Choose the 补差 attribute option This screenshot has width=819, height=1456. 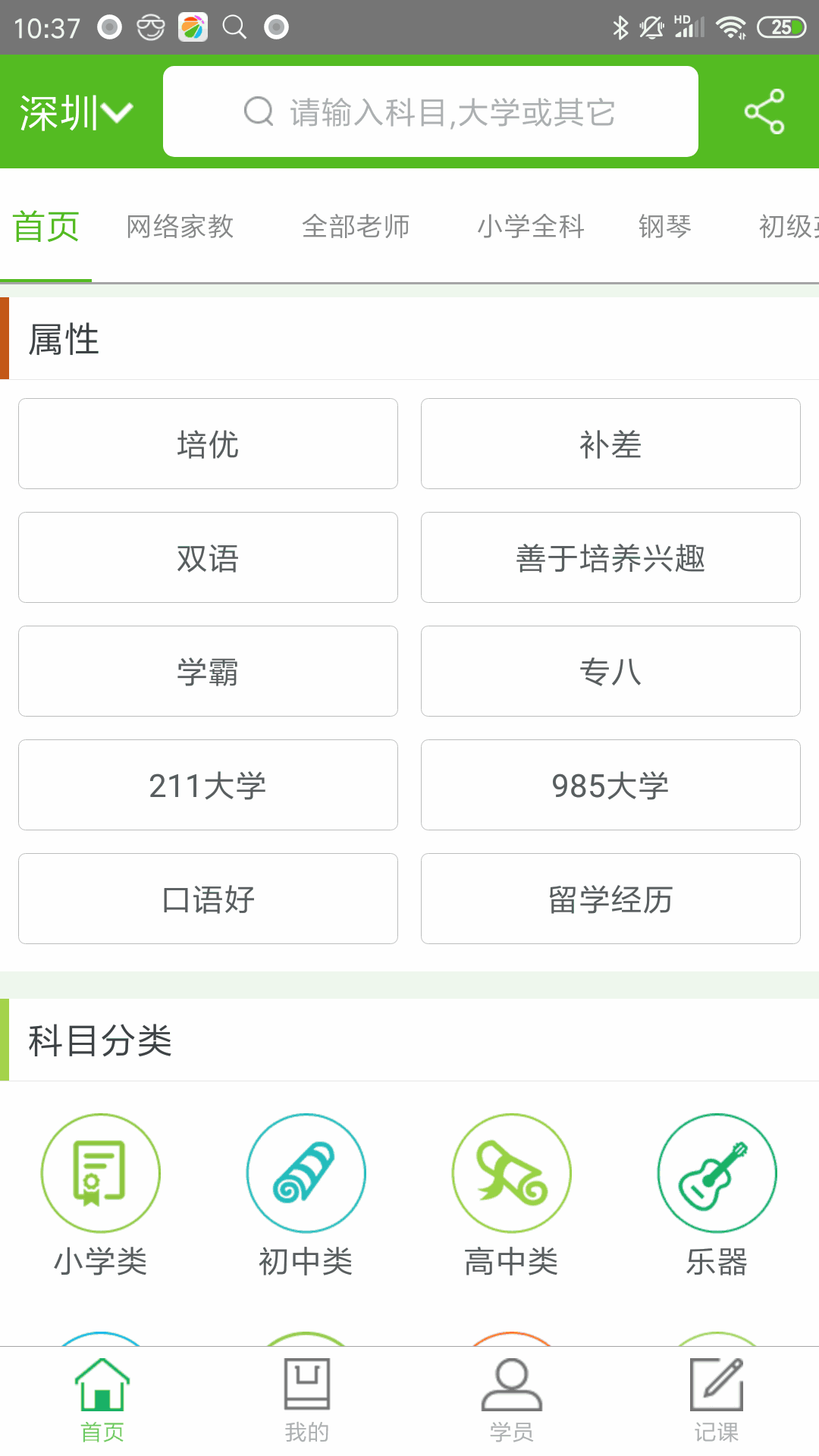pos(610,444)
